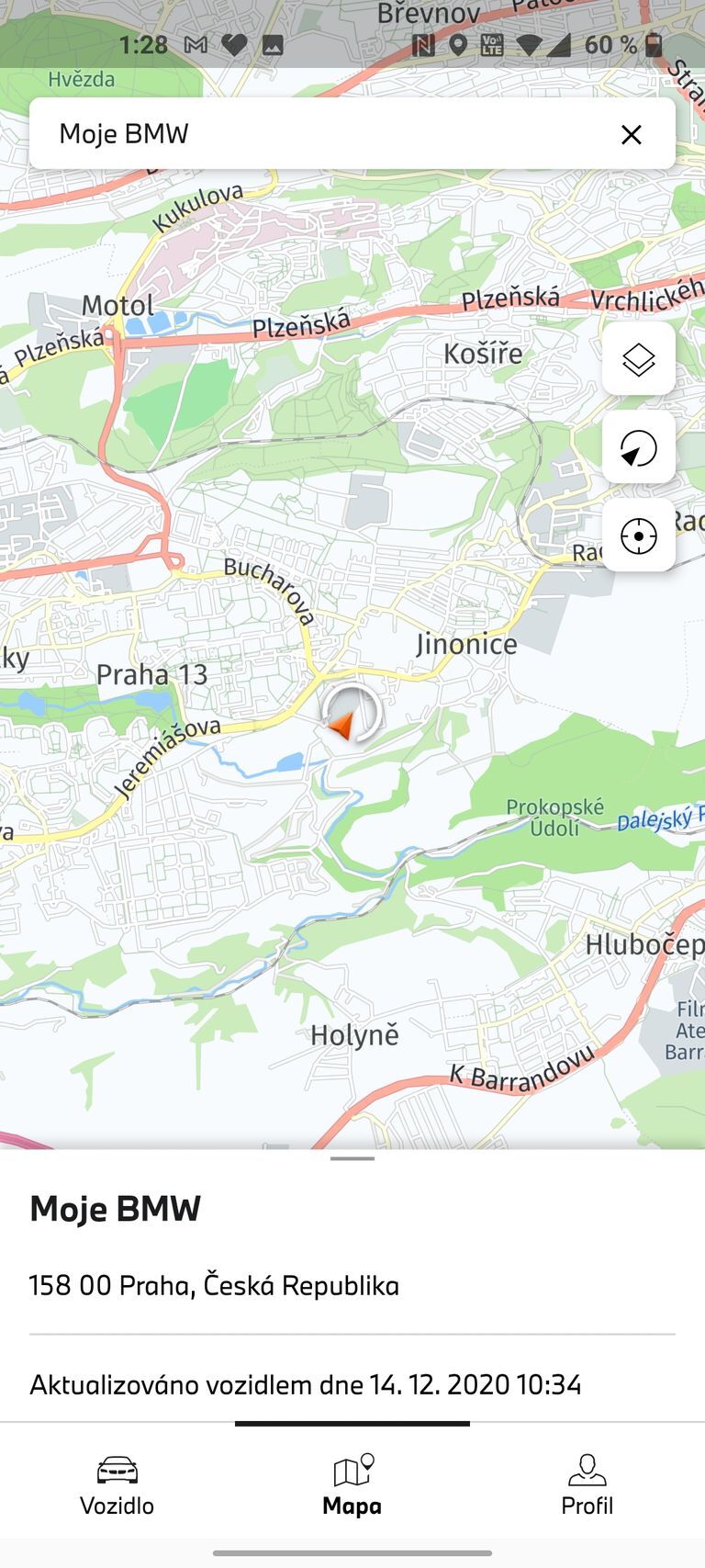Tap the map orientation compass button

click(638, 448)
